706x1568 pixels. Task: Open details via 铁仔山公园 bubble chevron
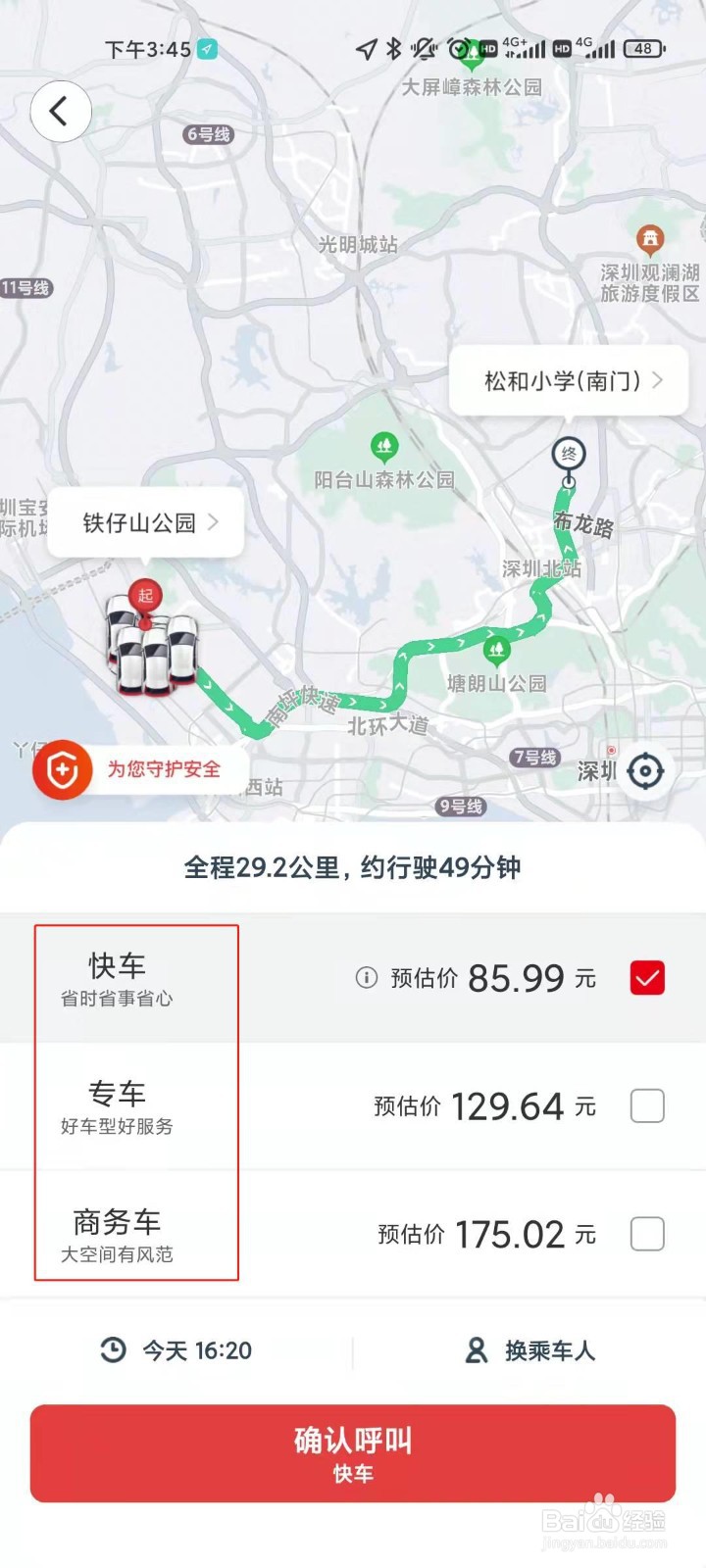(x=214, y=523)
